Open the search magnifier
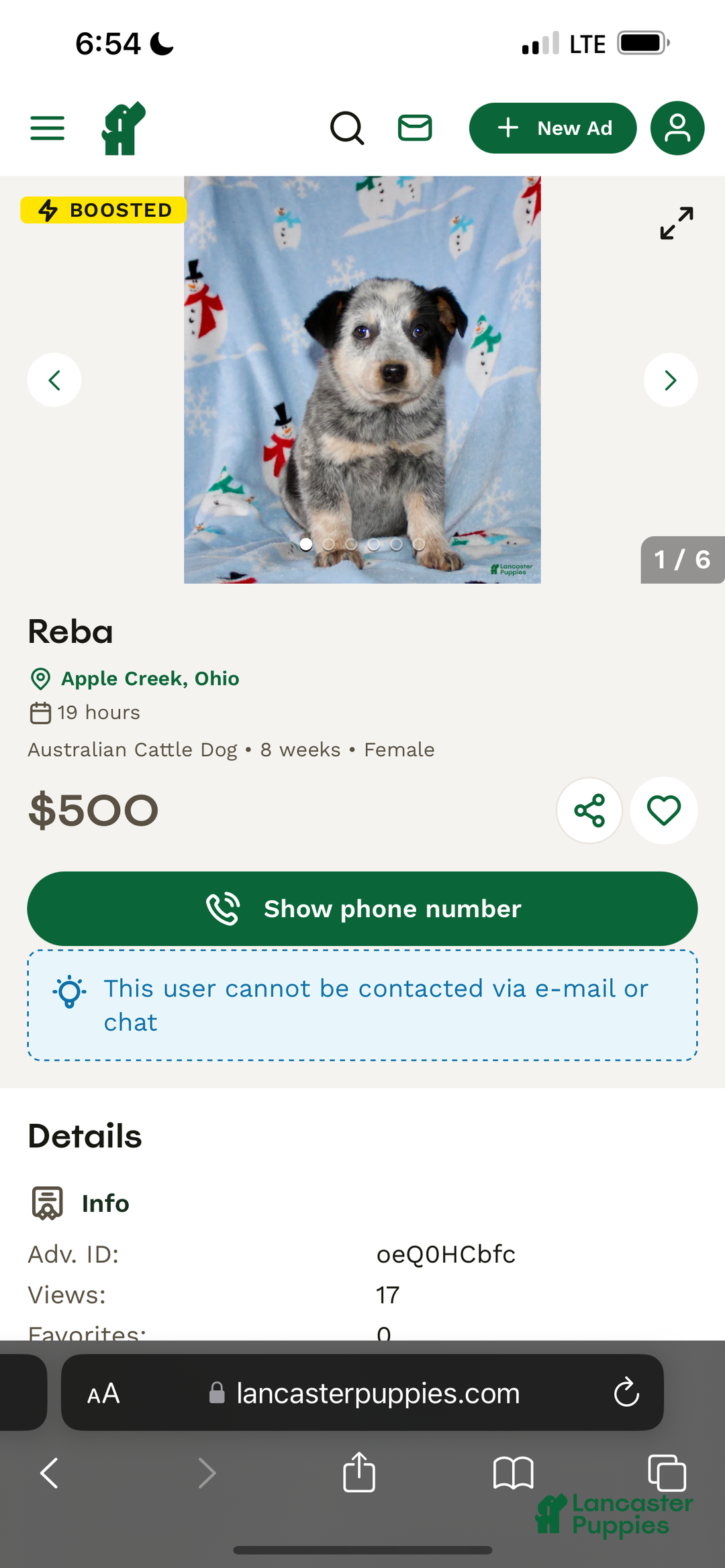Screen dimensions: 725x1568 (x=347, y=127)
